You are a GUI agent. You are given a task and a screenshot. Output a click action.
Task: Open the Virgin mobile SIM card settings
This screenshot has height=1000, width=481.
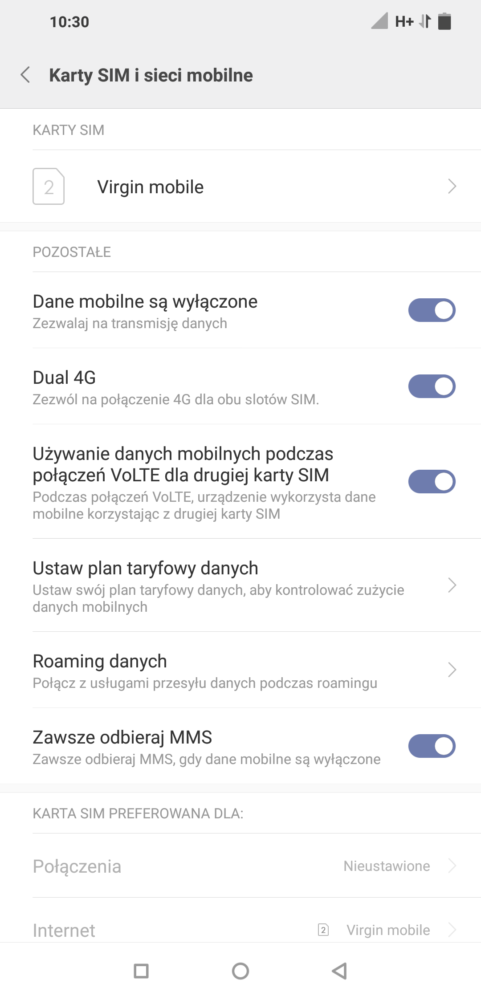pos(240,186)
